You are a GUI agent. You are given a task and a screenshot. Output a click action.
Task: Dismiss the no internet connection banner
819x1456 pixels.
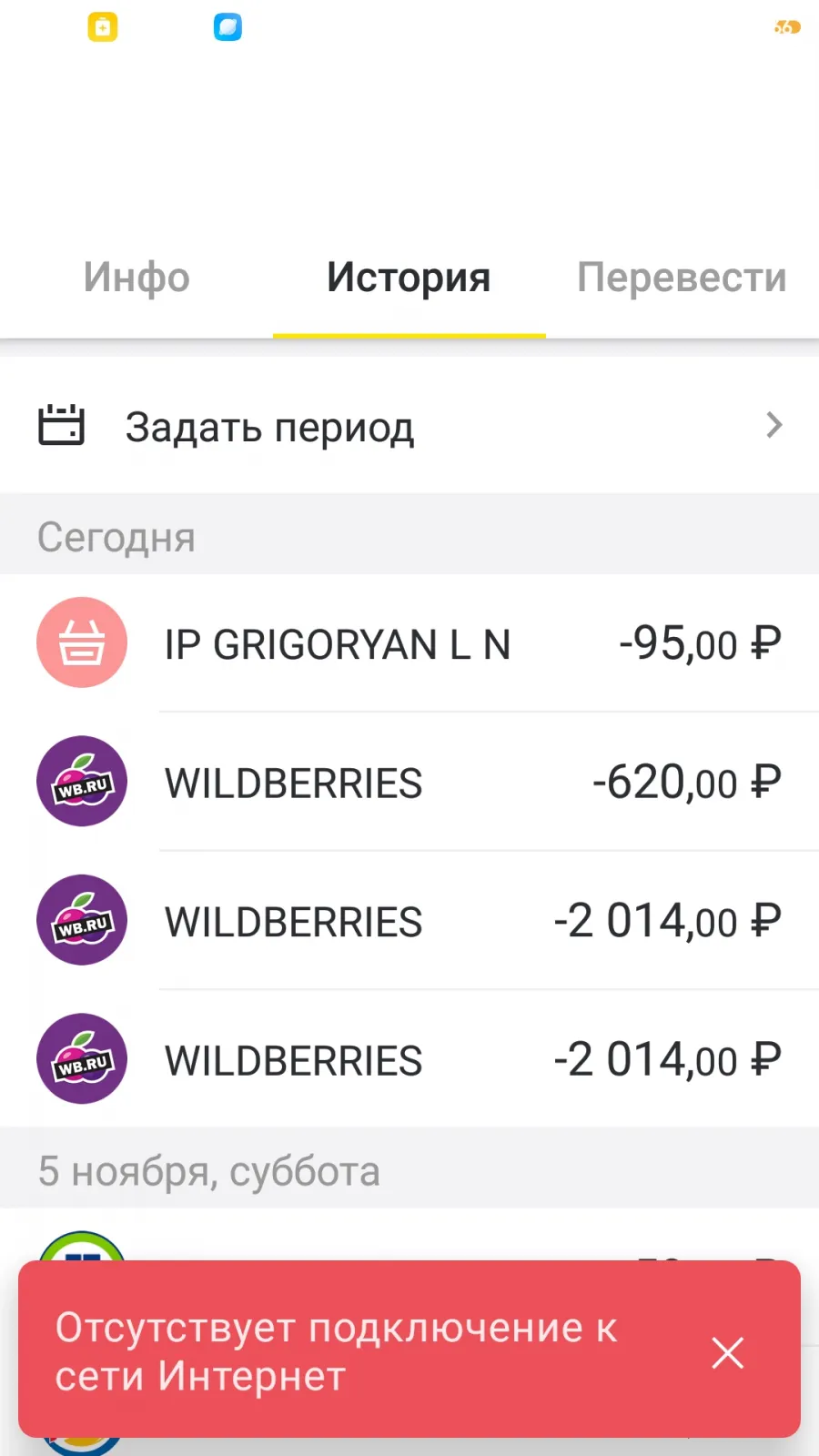point(728,1352)
